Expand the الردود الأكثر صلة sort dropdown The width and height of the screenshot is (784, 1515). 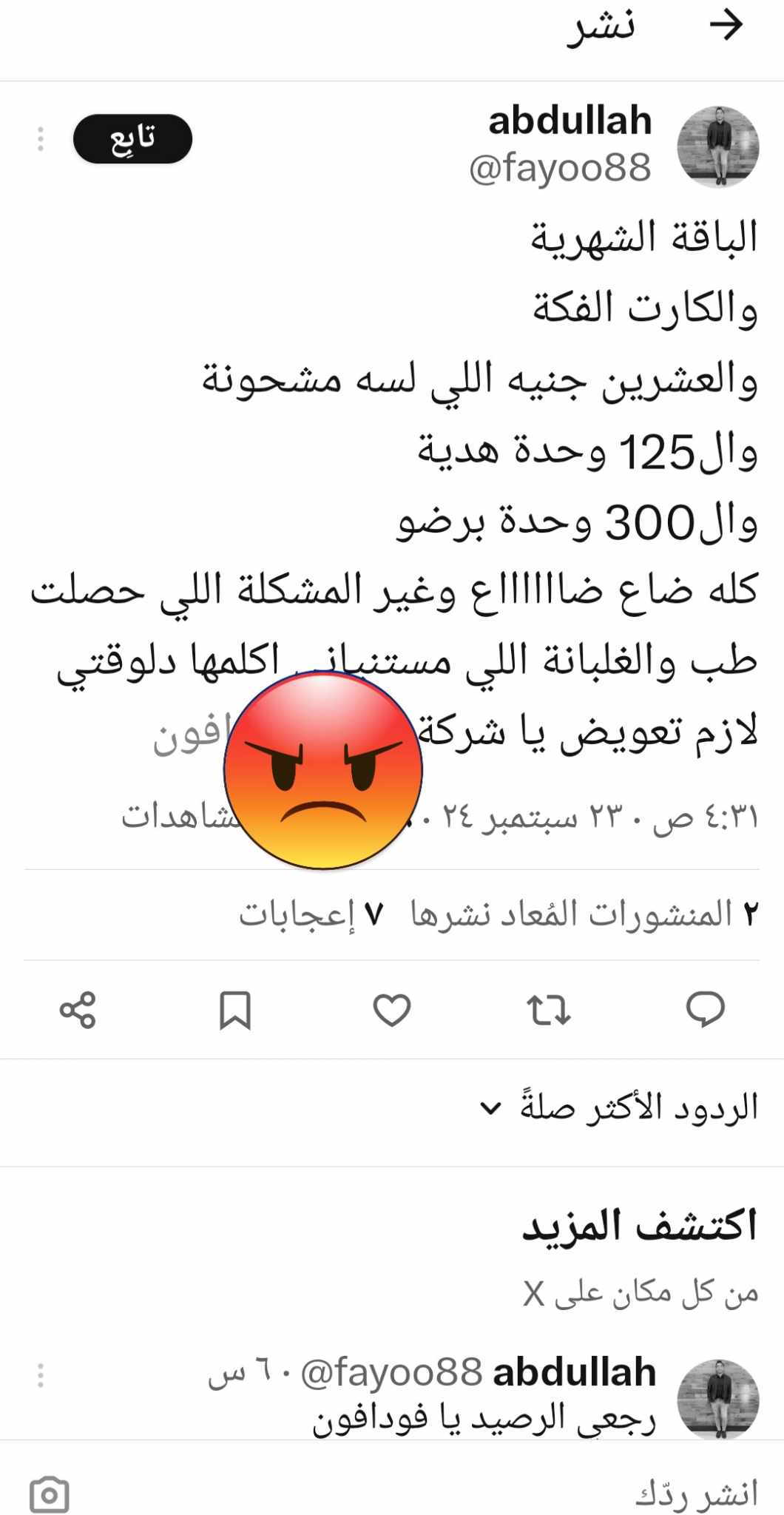(x=620, y=1108)
